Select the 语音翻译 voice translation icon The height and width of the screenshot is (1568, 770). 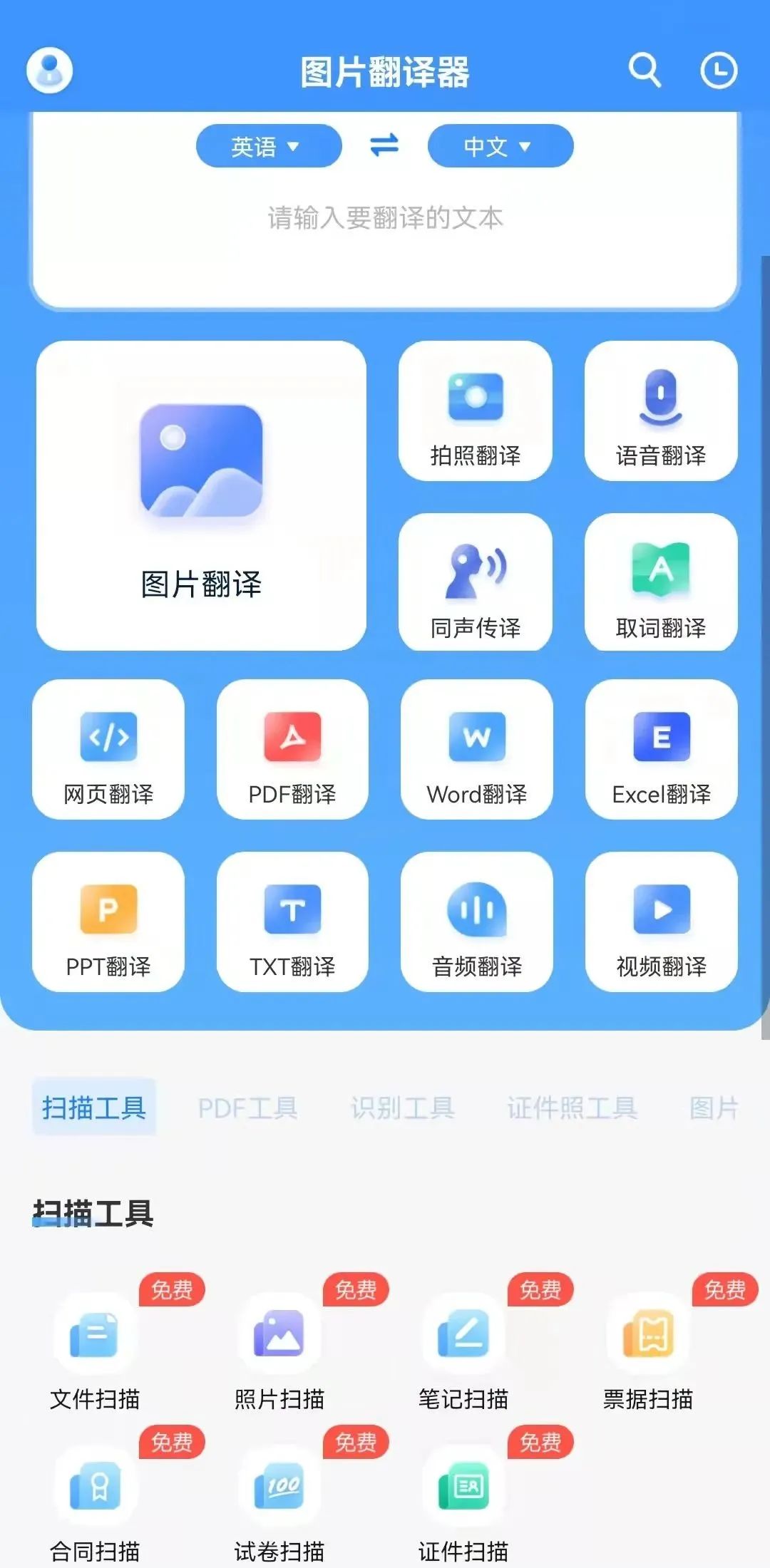[x=660, y=410]
